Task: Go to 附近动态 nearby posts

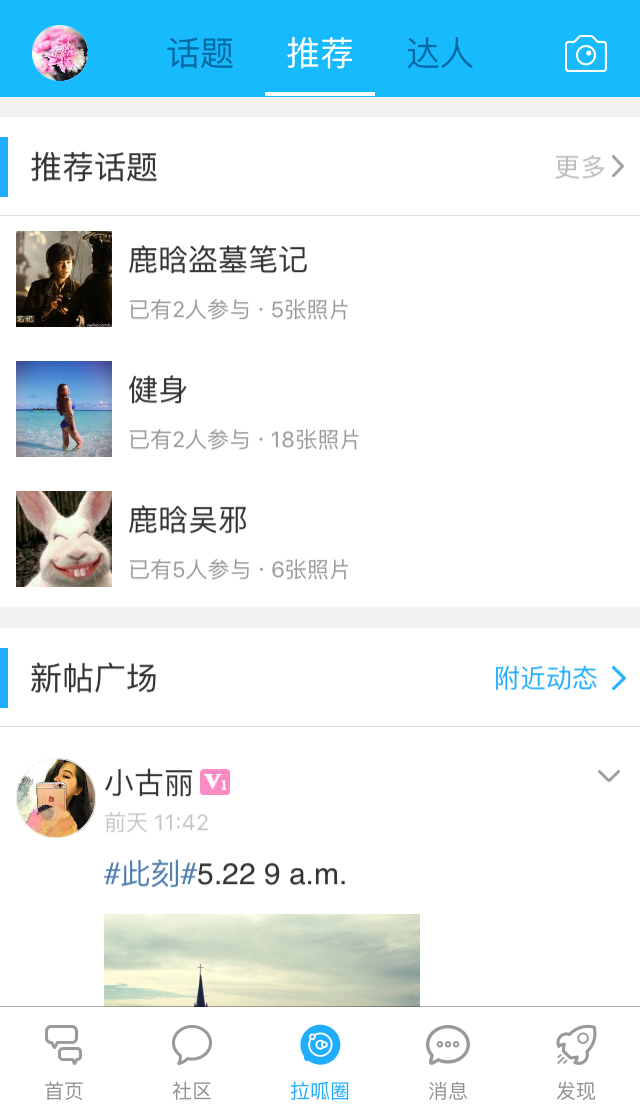Action: click(560, 679)
